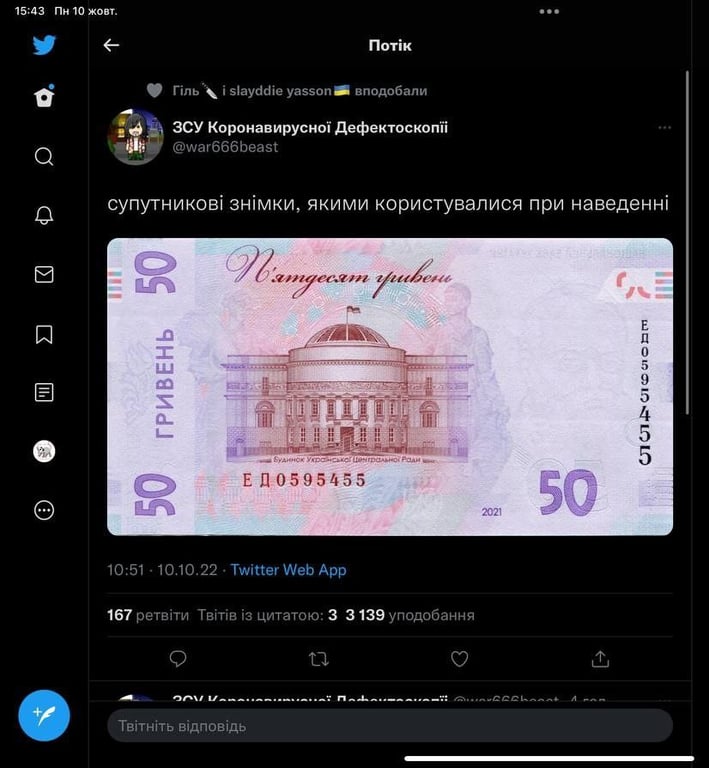The height and width of the screenshot is (768, 709).
Task: Open the @war666beast profile avatar
Action: (x=135, y=137)
